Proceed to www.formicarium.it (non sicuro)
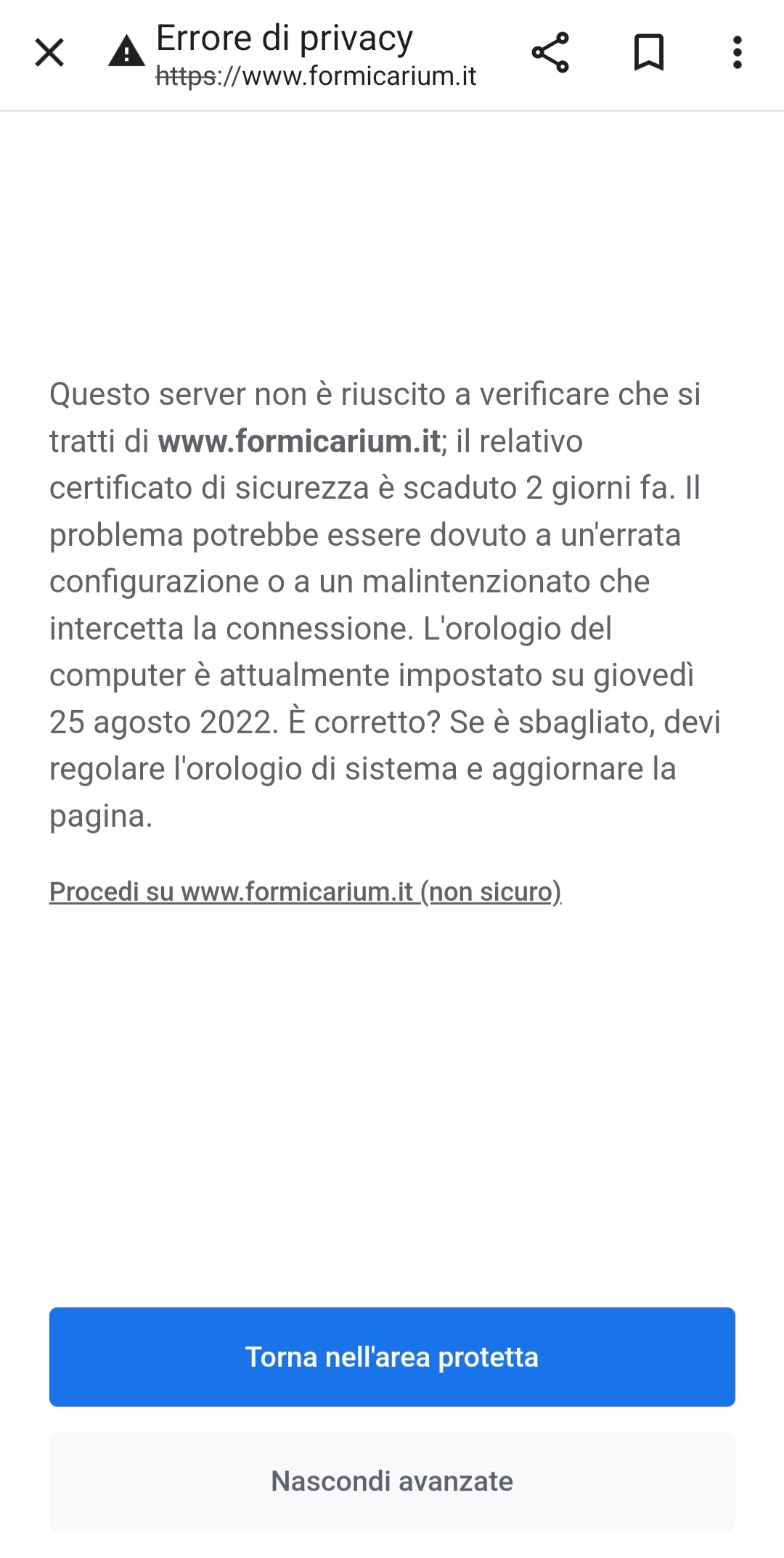Screen dimensions: 784x1558 305,892
